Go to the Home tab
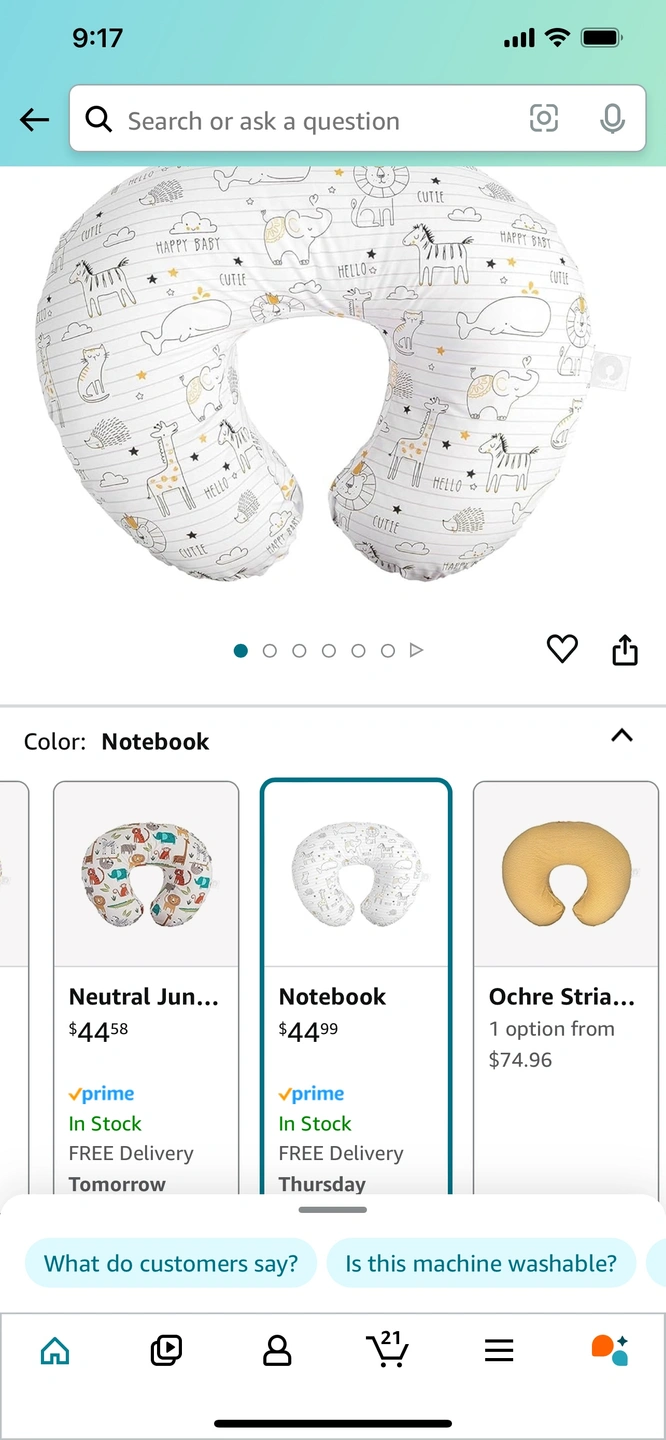This screenshot has width=666, height=1440. point(55,1351)
